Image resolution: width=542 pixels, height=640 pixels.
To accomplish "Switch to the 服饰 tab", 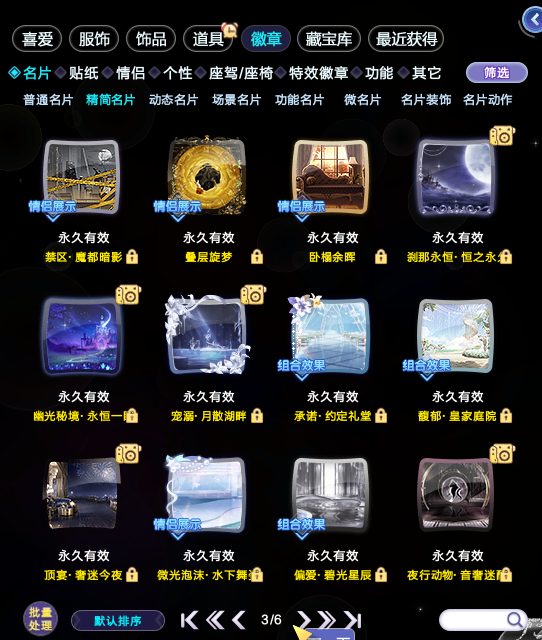I will [x=94, y=39].
